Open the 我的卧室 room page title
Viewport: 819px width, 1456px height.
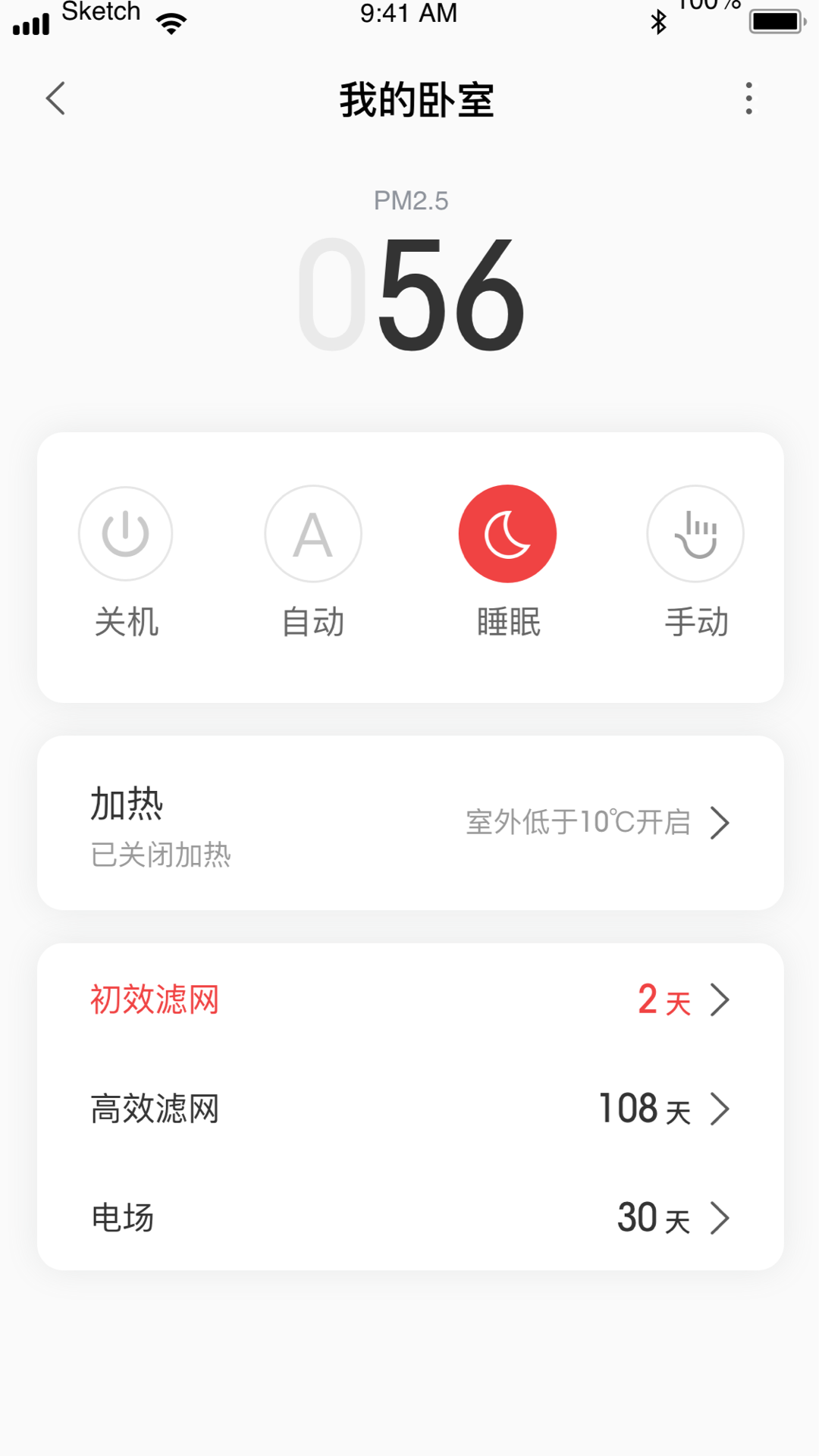pos(416,101)
